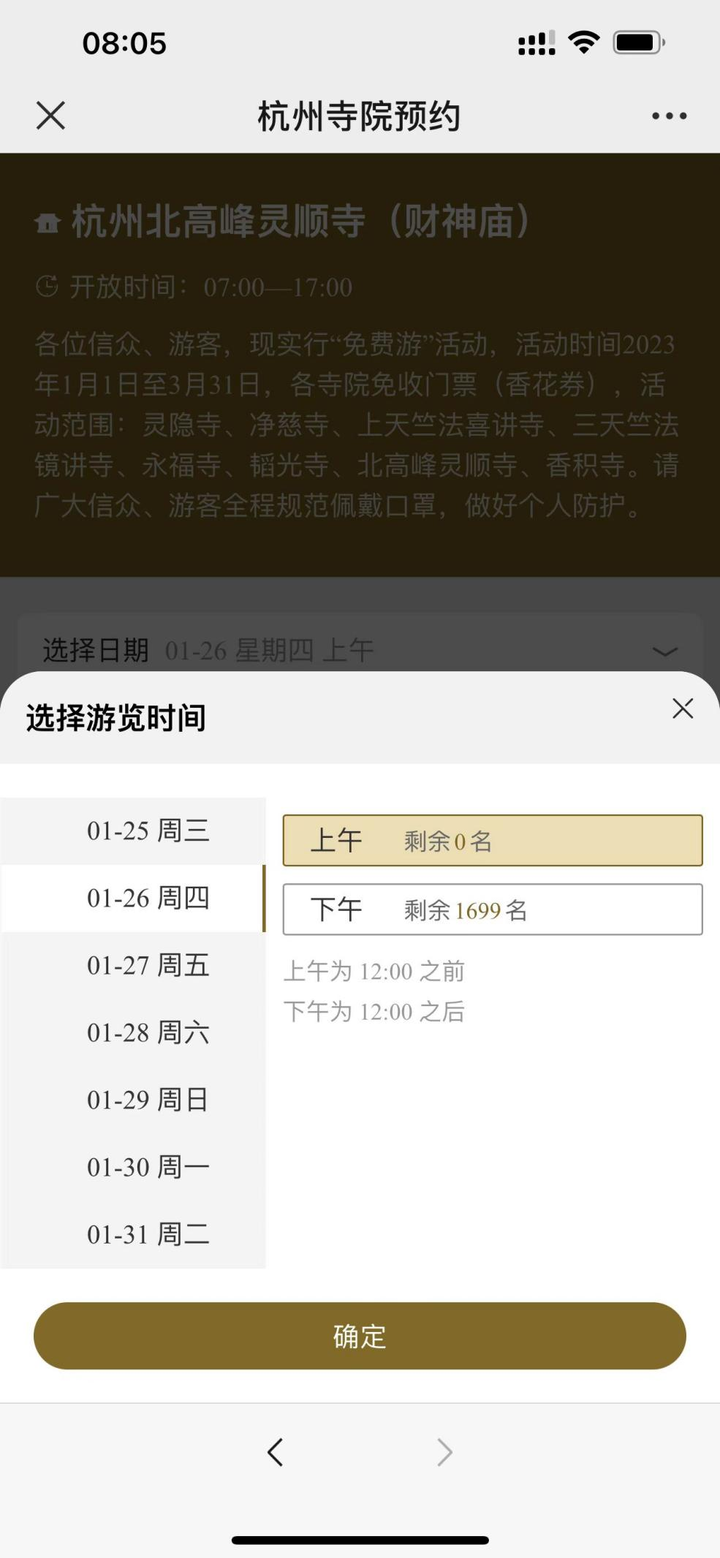Switch to the date 01-29 周日
This screenshot has width=720, height=1558.
tap(148, 1100)
